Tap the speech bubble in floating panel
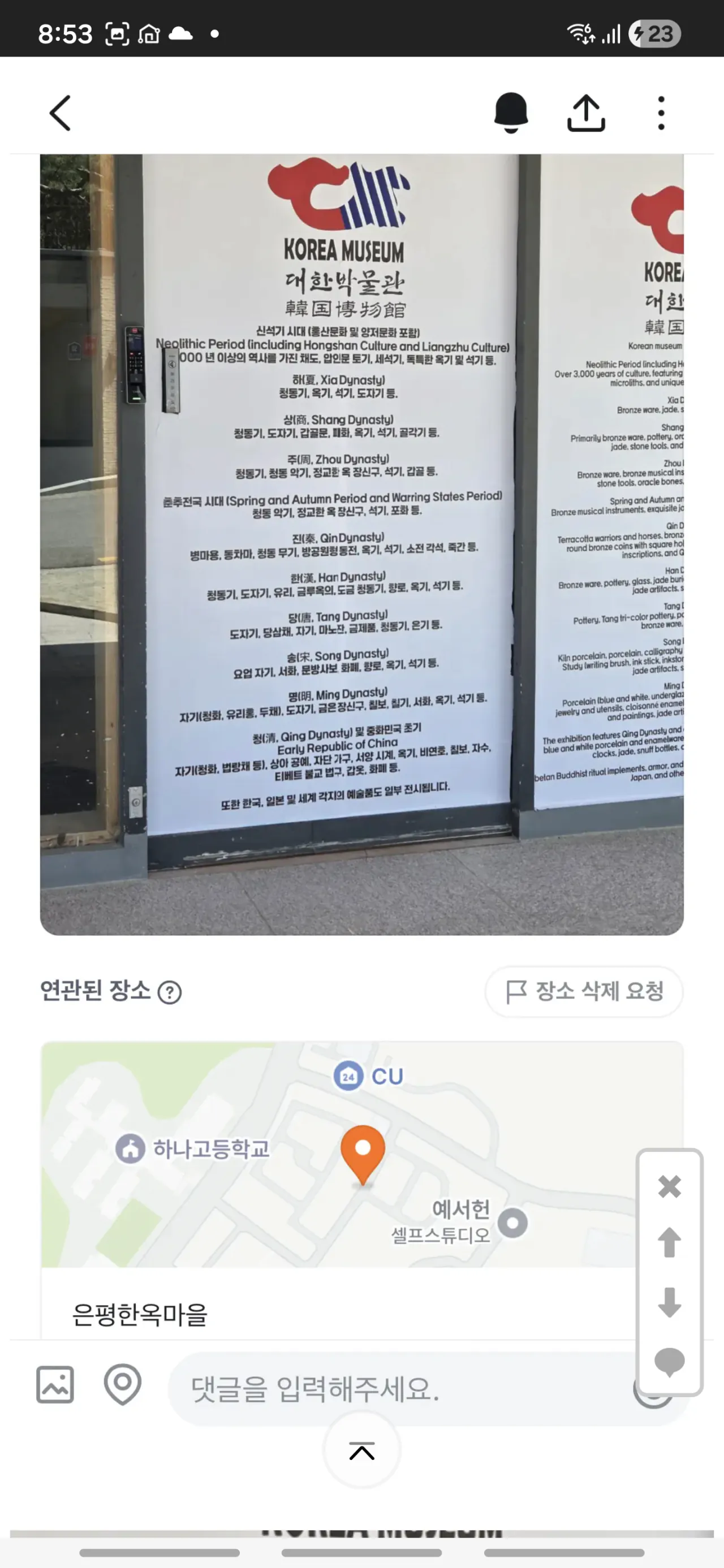The width and height of the screenshot is (724, 1568). (669, 1361)
